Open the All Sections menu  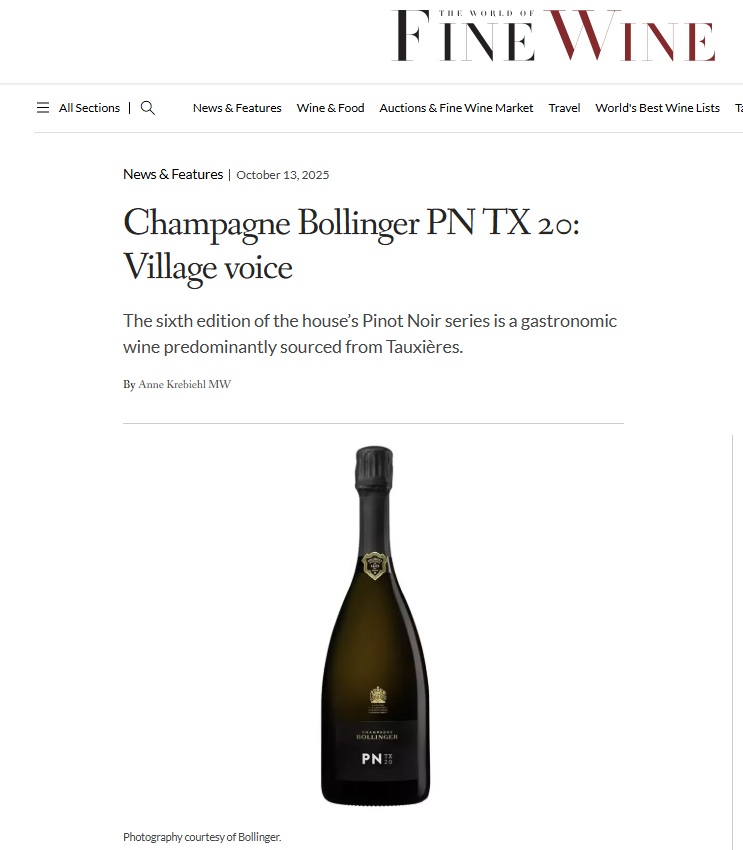[x=78, y=108]
